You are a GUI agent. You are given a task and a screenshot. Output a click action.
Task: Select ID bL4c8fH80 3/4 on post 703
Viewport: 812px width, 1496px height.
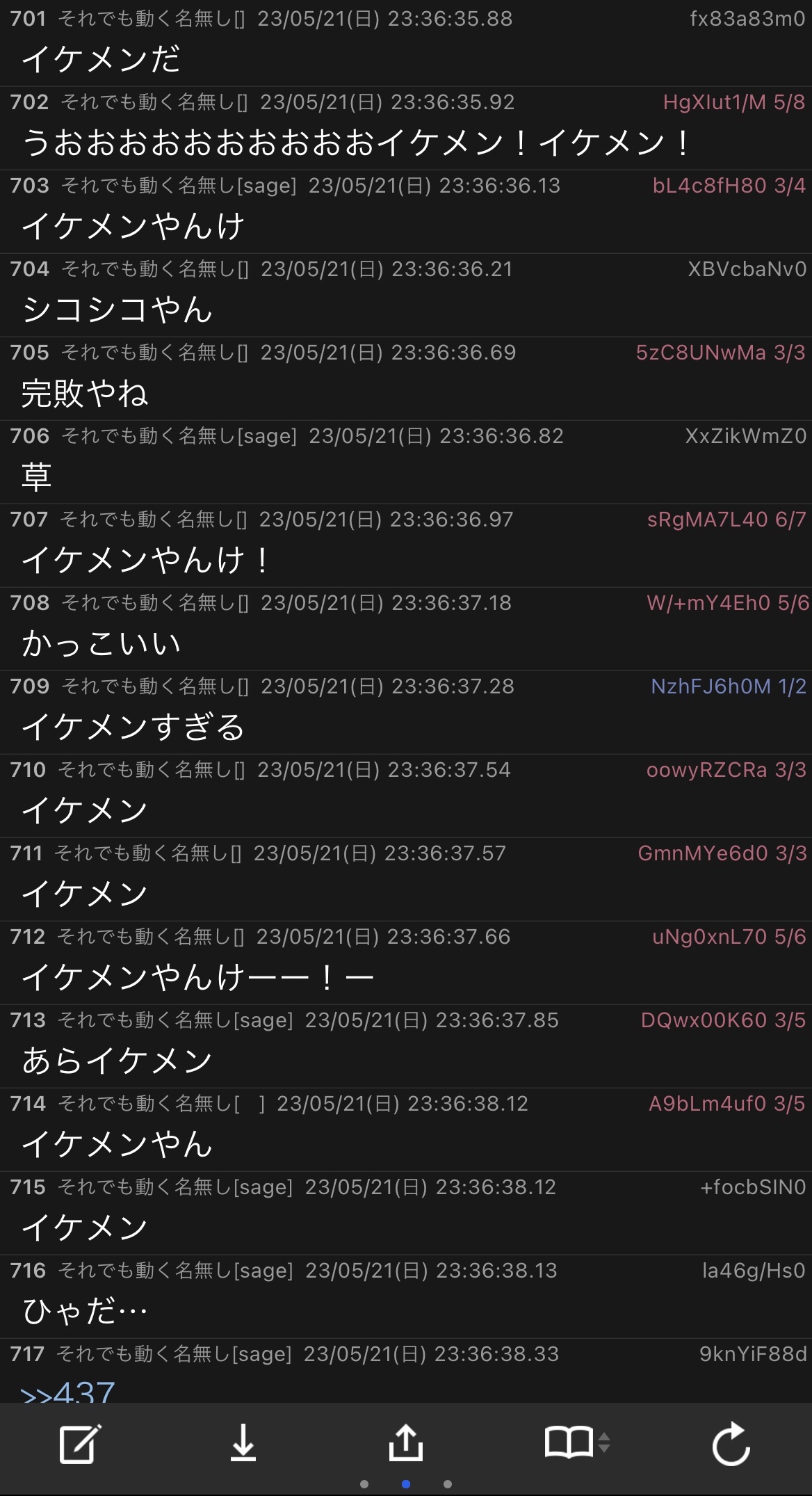tap(729, 186)
